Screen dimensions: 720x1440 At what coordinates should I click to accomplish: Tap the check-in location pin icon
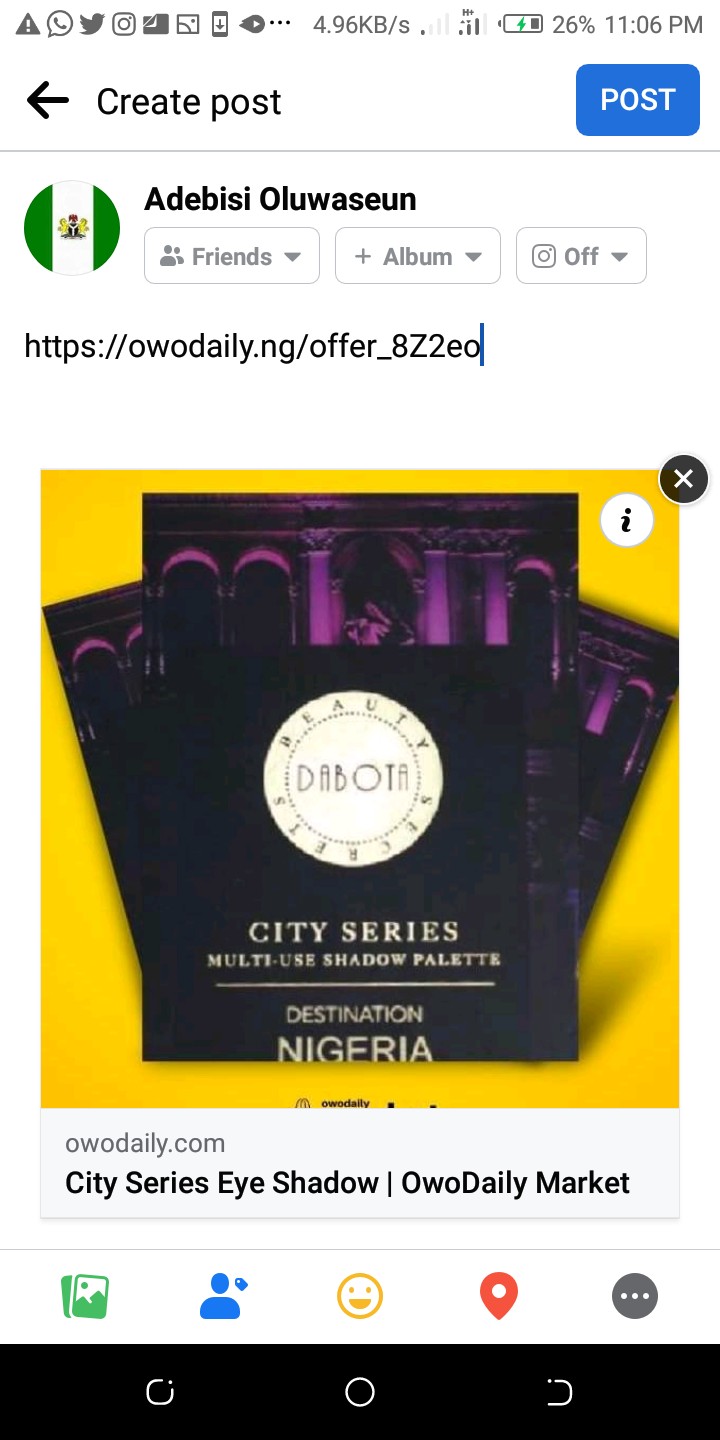click(x=498, y=1295)
